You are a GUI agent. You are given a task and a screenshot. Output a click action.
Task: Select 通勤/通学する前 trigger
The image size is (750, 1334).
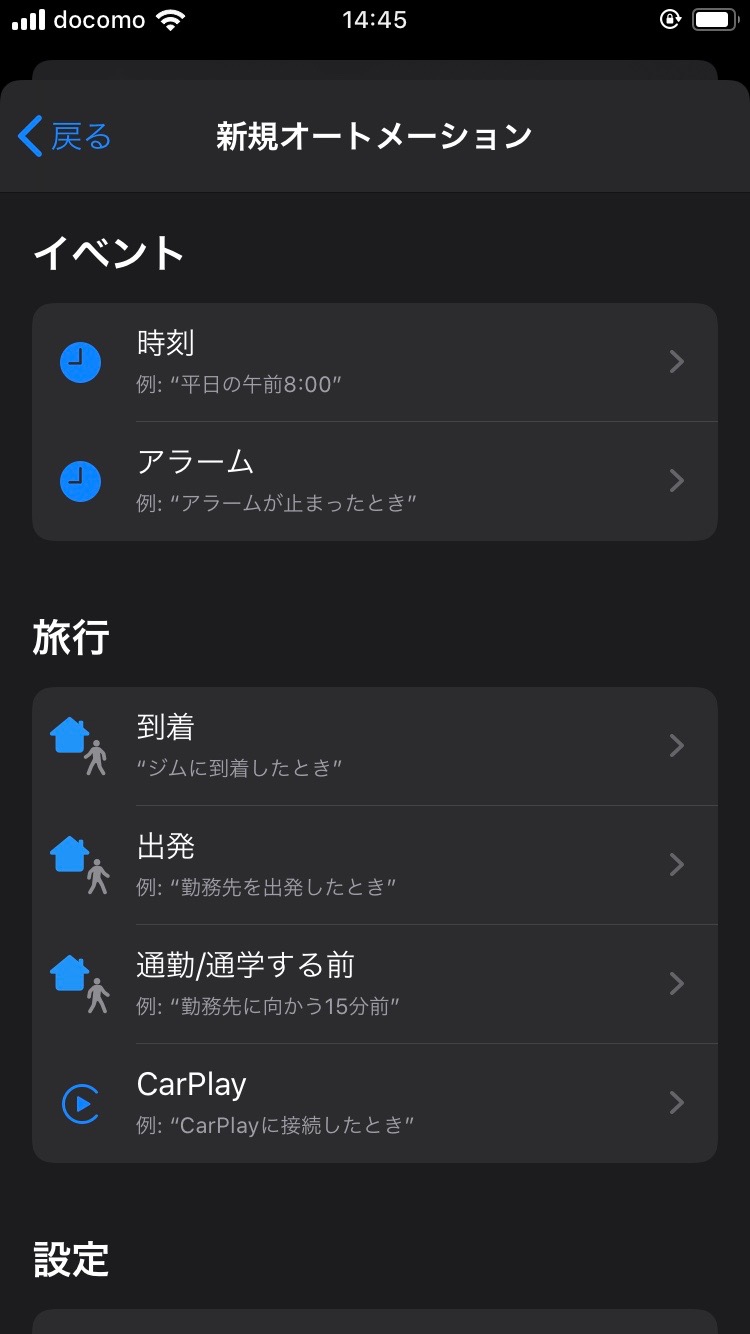click(375, 984)
